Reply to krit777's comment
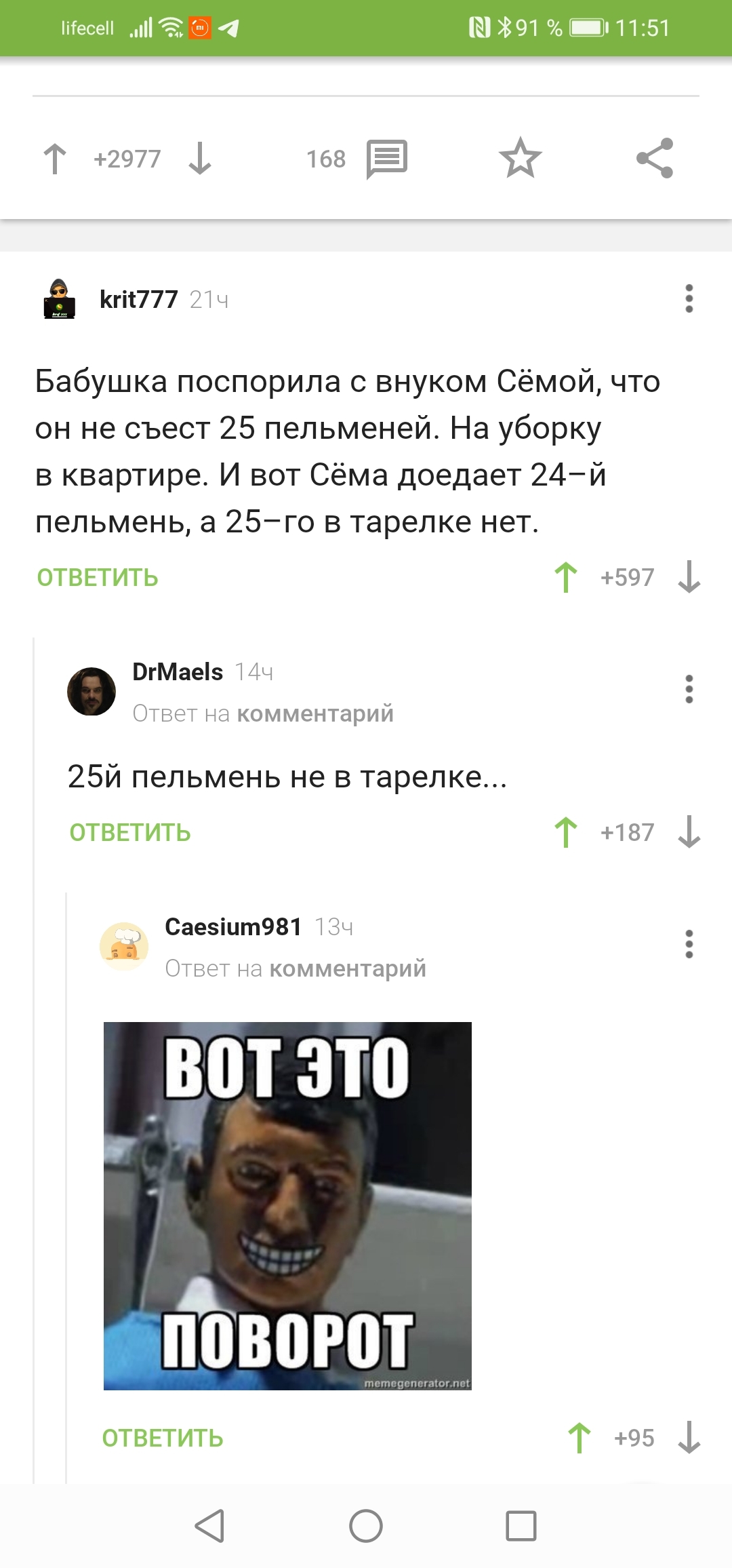The image size is (732, 1568). coord(98,578)
